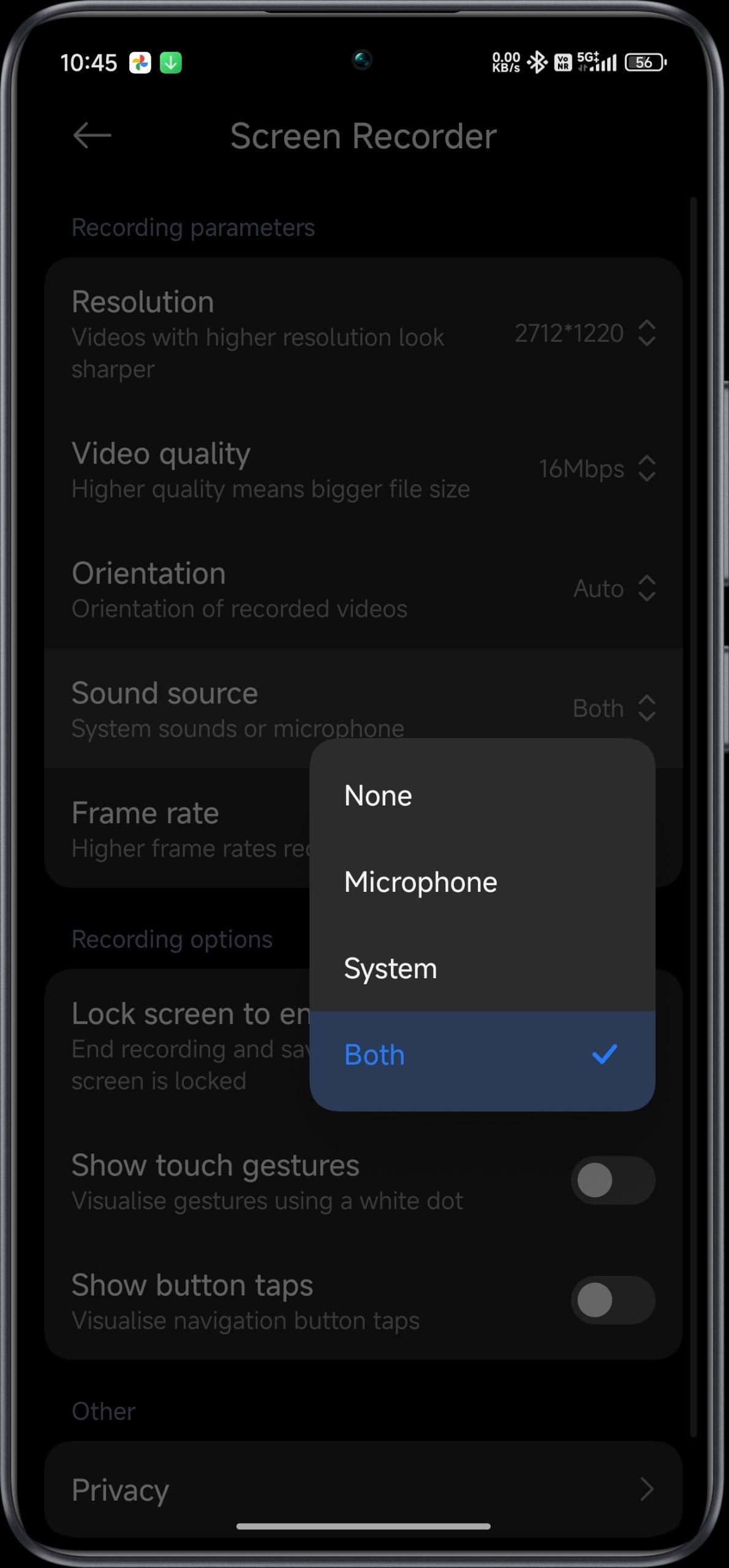Change Video quality setting

363,469
